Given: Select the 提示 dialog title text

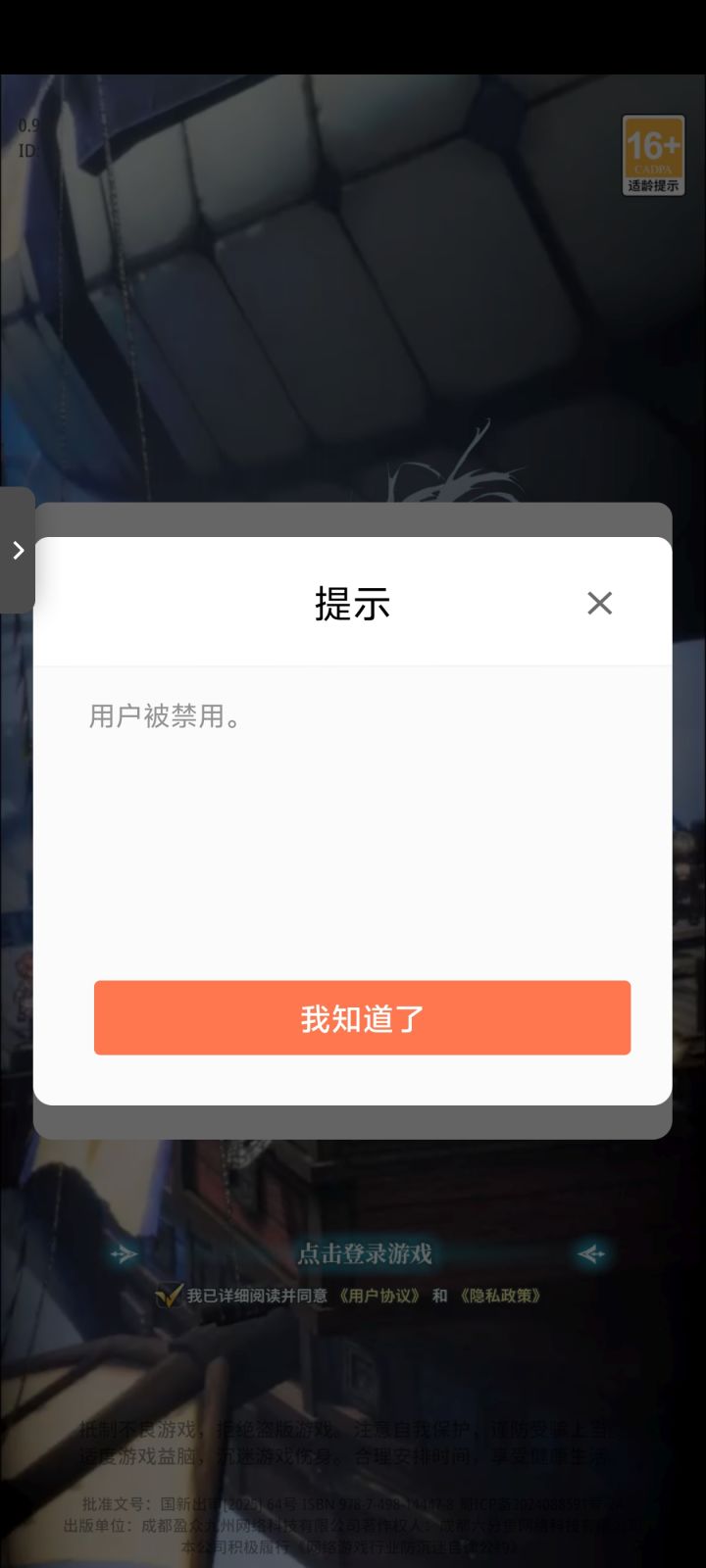Looking at the screenshot, I should (x=352, y=603).
